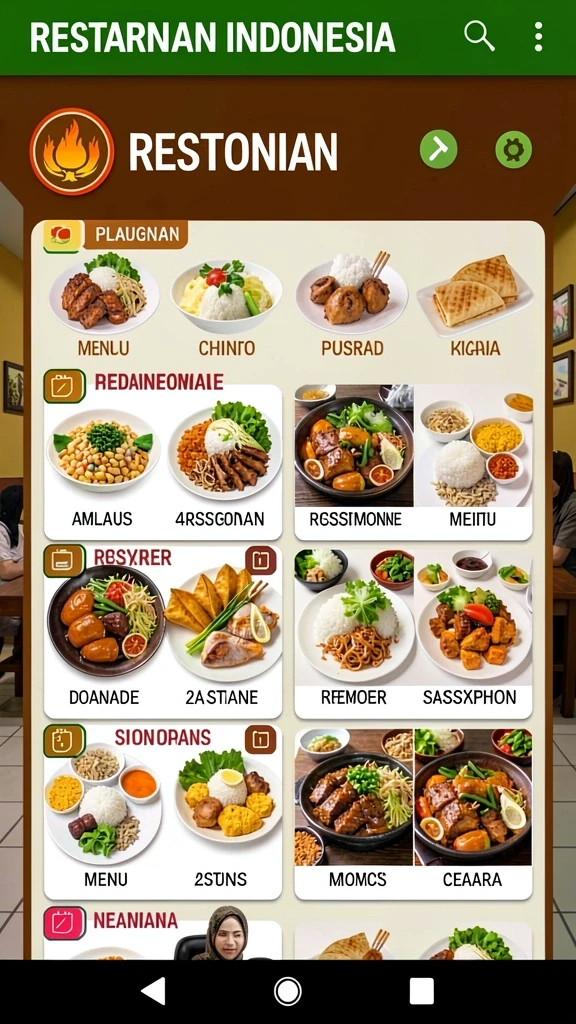The image size is (576, 1024).
Task: Go back with the system back button
Action: pos(153,991)
